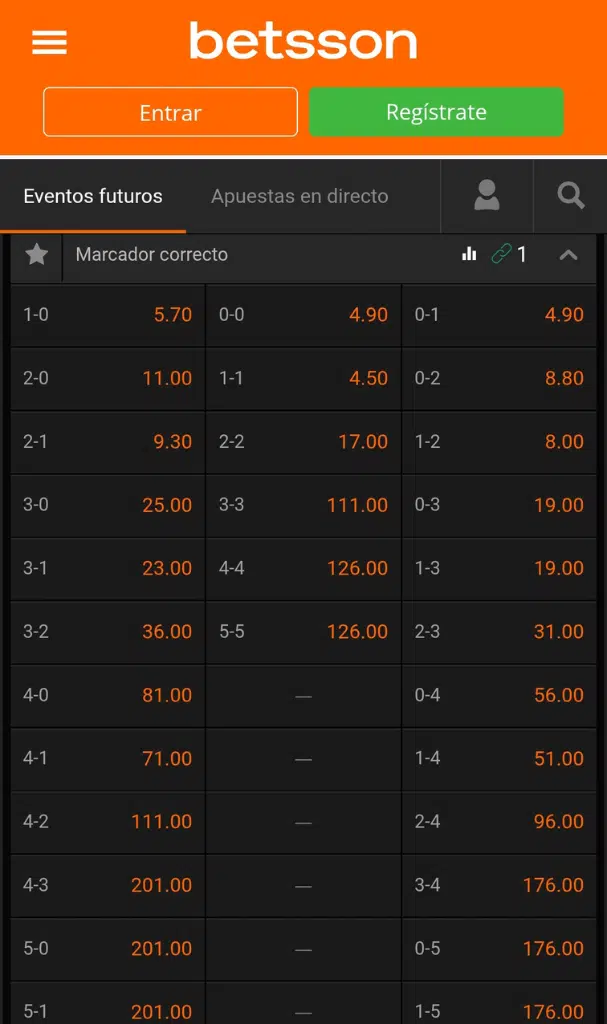Switch to Apuestas en directo tab
The image size is (607, 1024).
coord(299,196)
